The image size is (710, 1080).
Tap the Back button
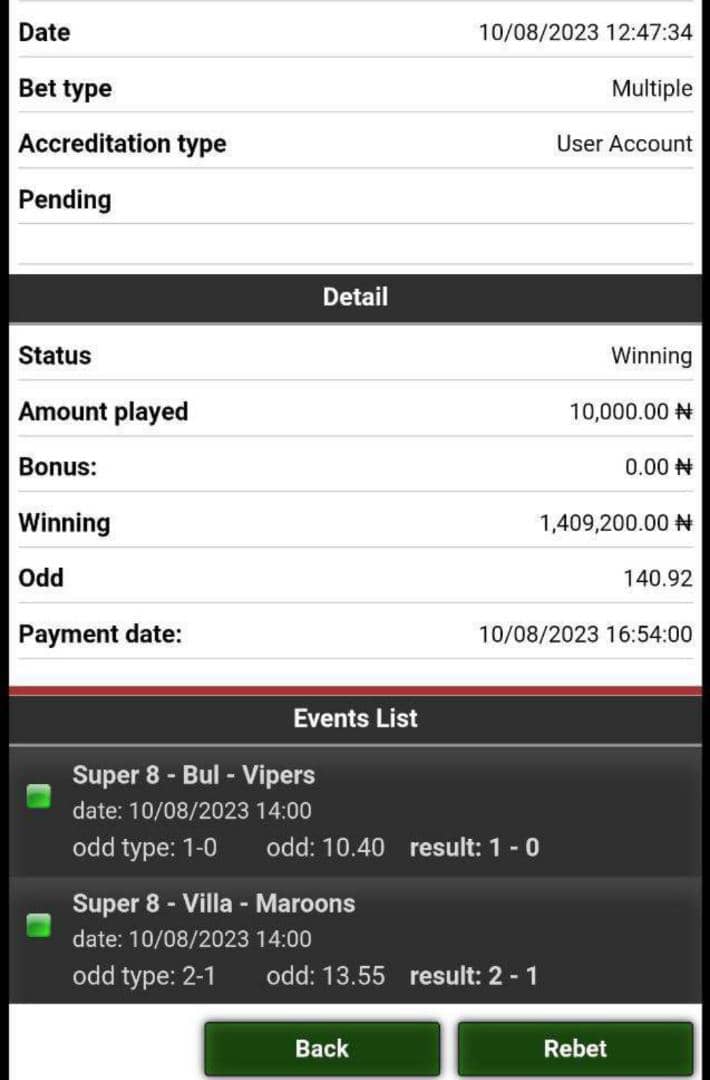[322, 1048]
